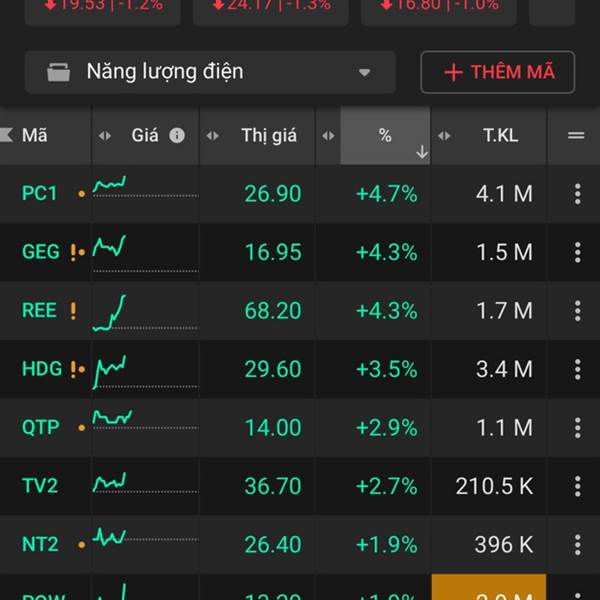The width and height of the screenshot is (600, 600).
Task: Open more options for HDG
Action: point(577,369)
